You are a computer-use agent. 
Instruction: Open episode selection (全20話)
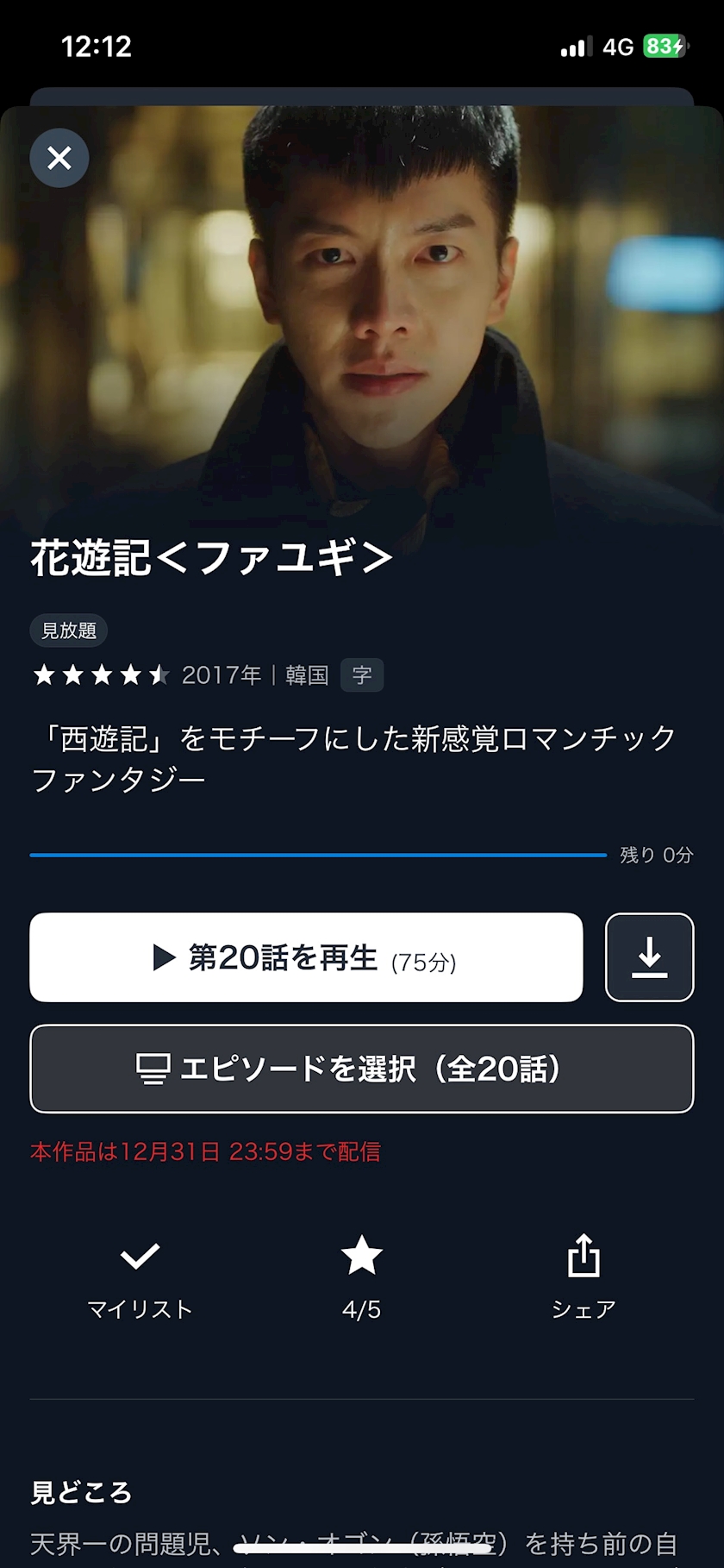coord(362,1069)
